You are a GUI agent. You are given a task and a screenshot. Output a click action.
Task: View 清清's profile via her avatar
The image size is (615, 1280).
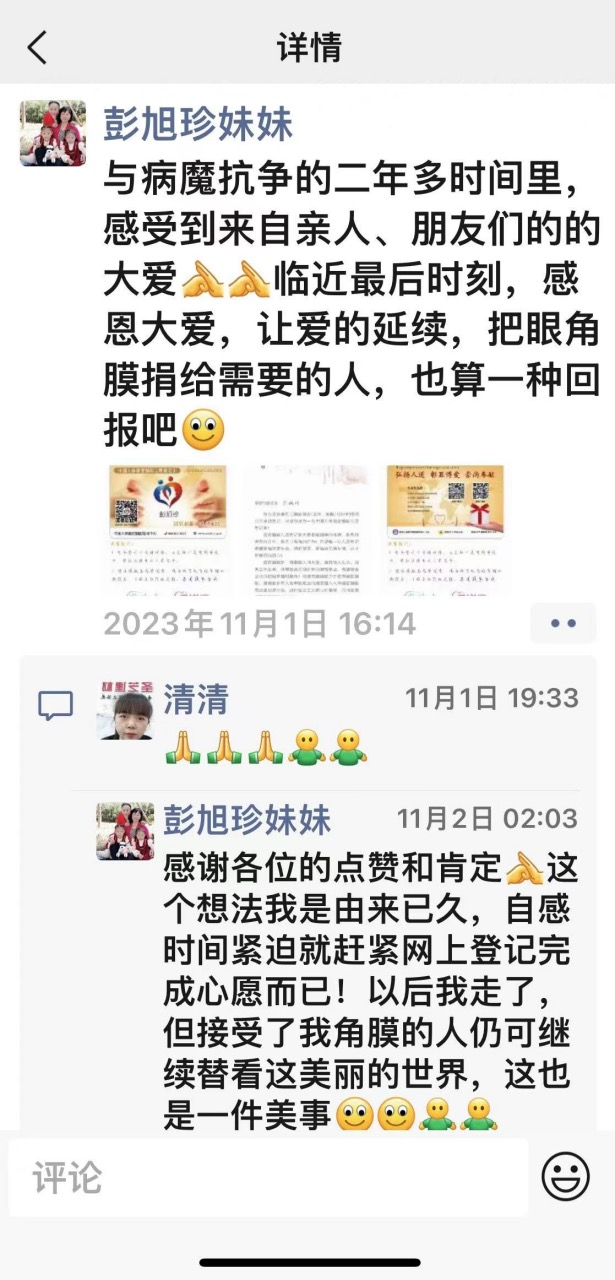point(125,711)
